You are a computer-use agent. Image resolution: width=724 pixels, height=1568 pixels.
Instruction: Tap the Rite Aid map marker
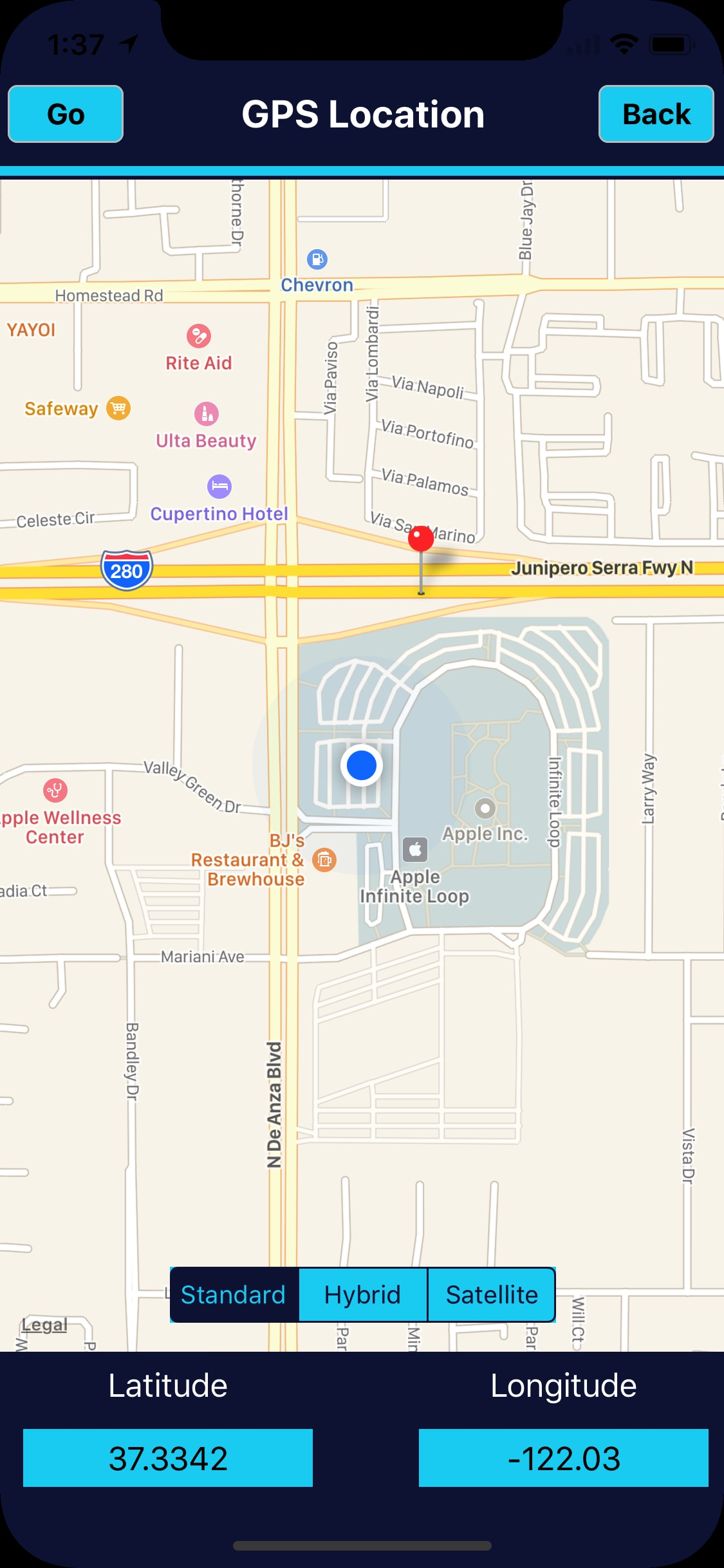pos(199,336)
